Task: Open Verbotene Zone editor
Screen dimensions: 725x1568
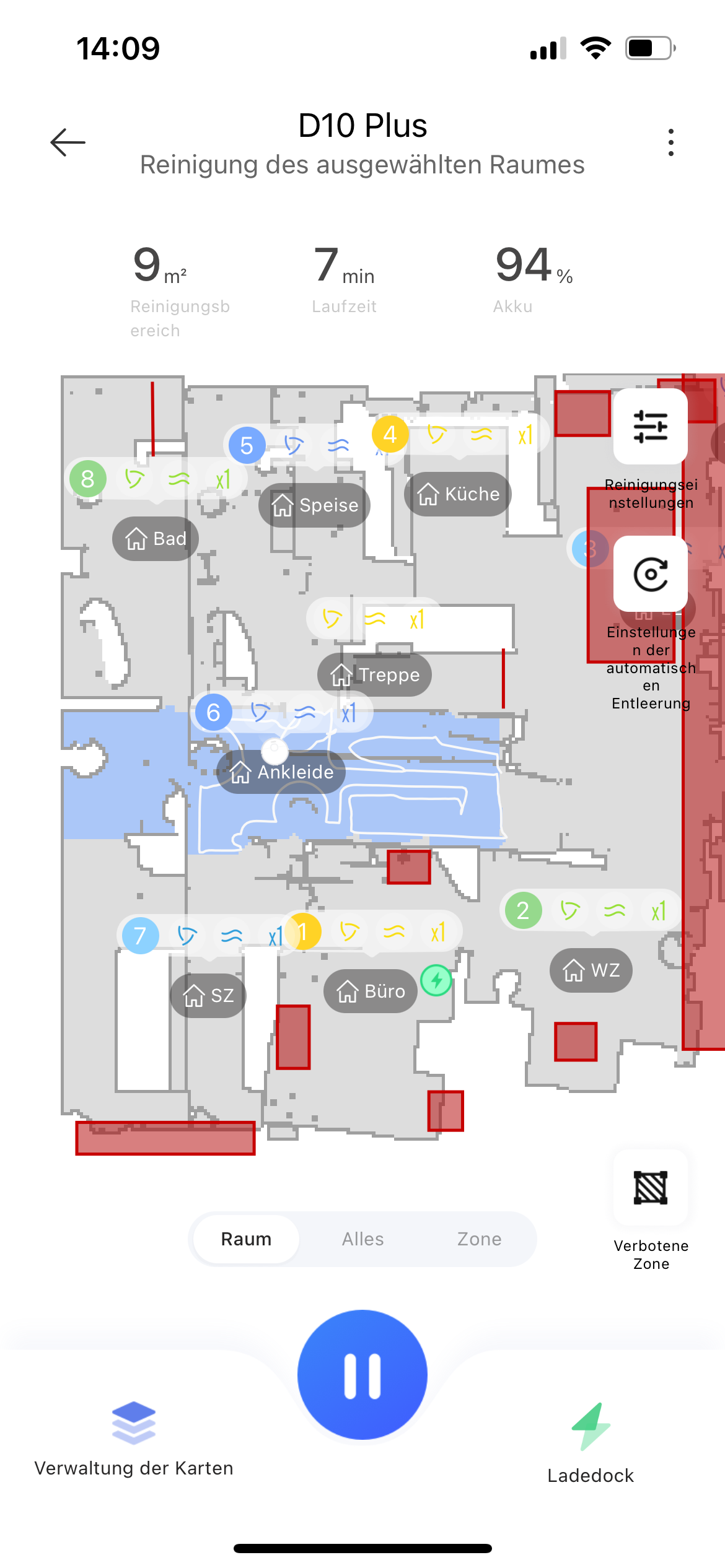Action: 650,1188
